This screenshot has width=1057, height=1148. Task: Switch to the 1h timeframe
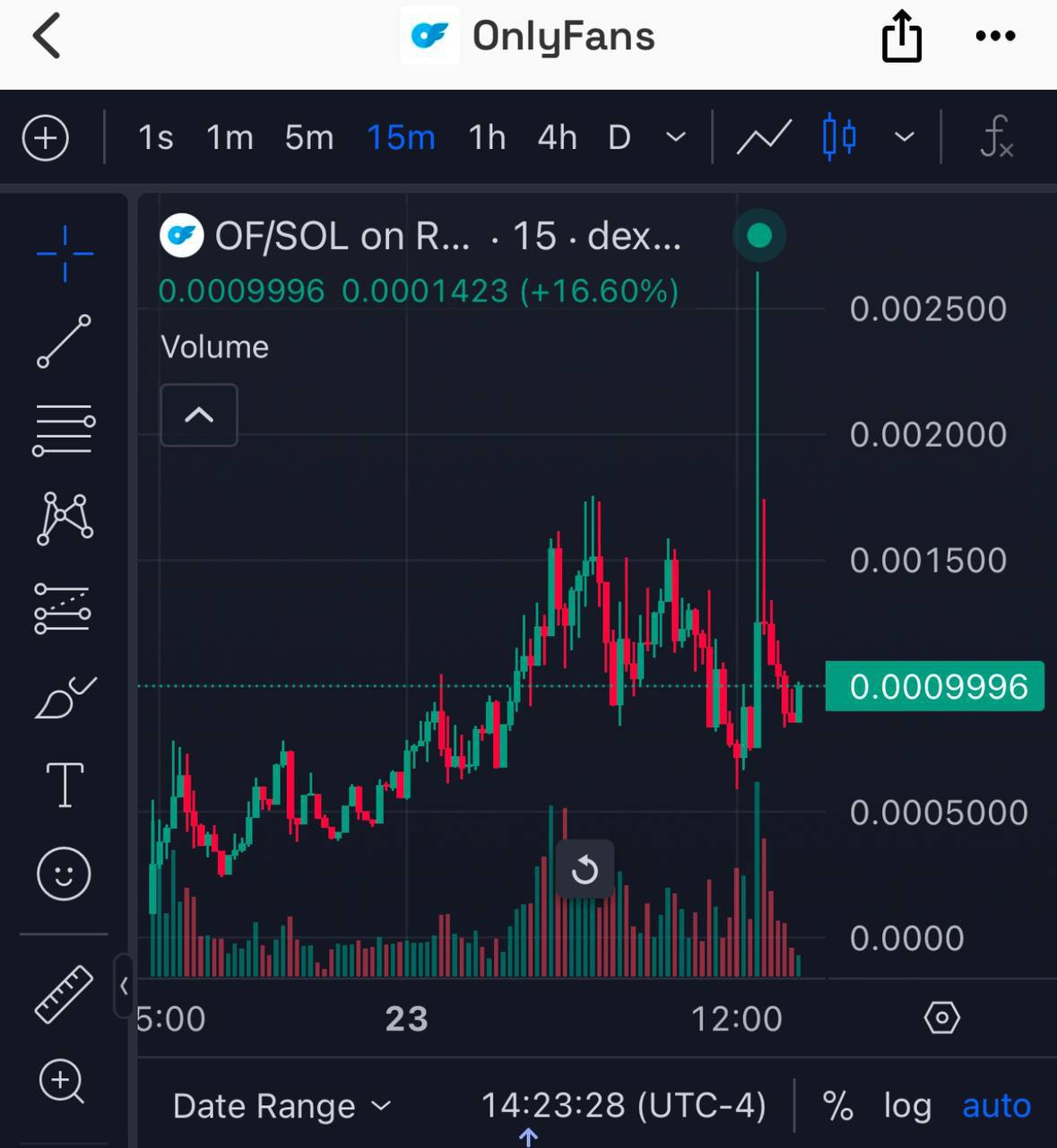[x=487, y=138]
